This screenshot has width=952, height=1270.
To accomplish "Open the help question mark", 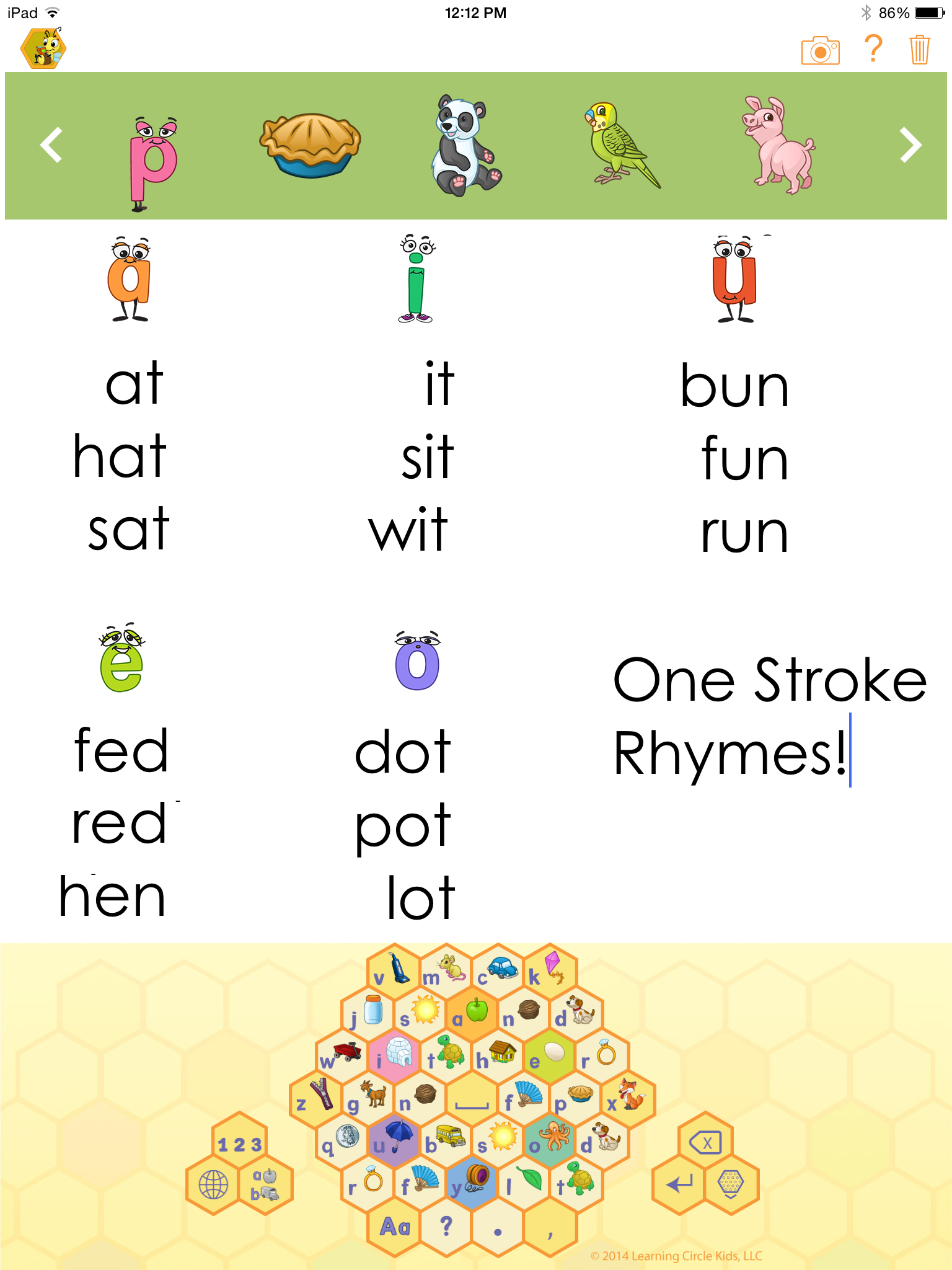I will [x=873, y=49].
